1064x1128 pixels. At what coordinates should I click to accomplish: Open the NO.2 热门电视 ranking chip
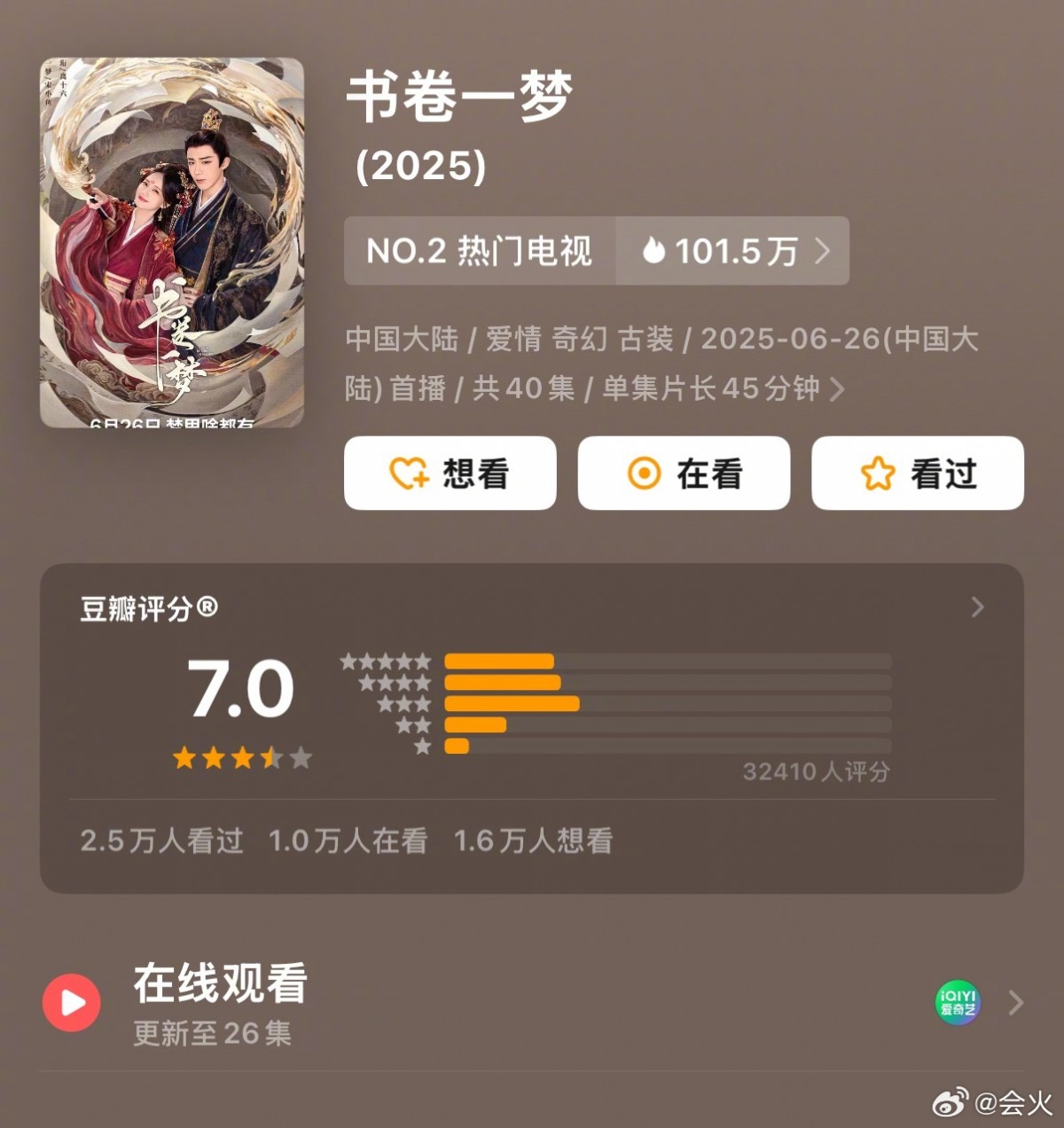(x=480, y=251)
